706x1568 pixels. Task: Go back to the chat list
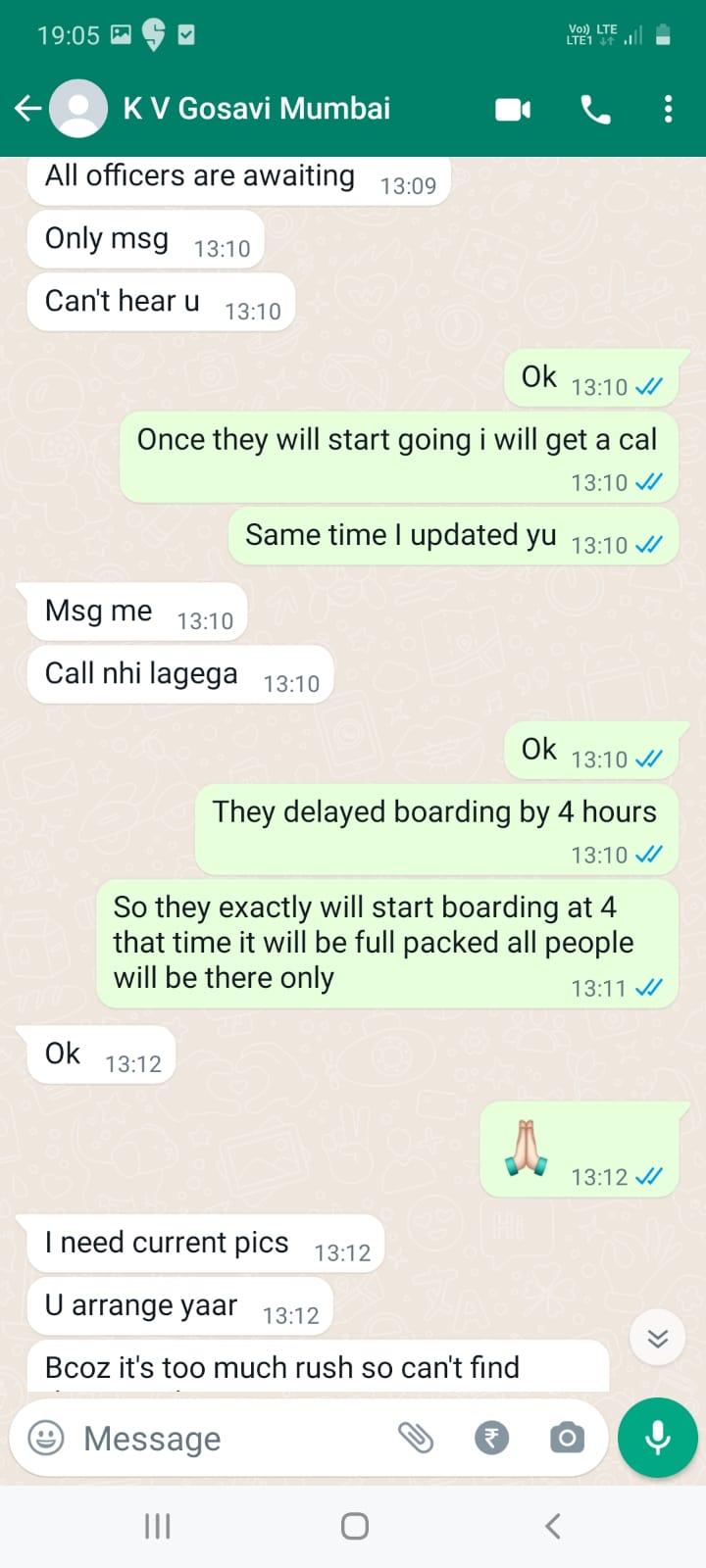coord(28,109)
